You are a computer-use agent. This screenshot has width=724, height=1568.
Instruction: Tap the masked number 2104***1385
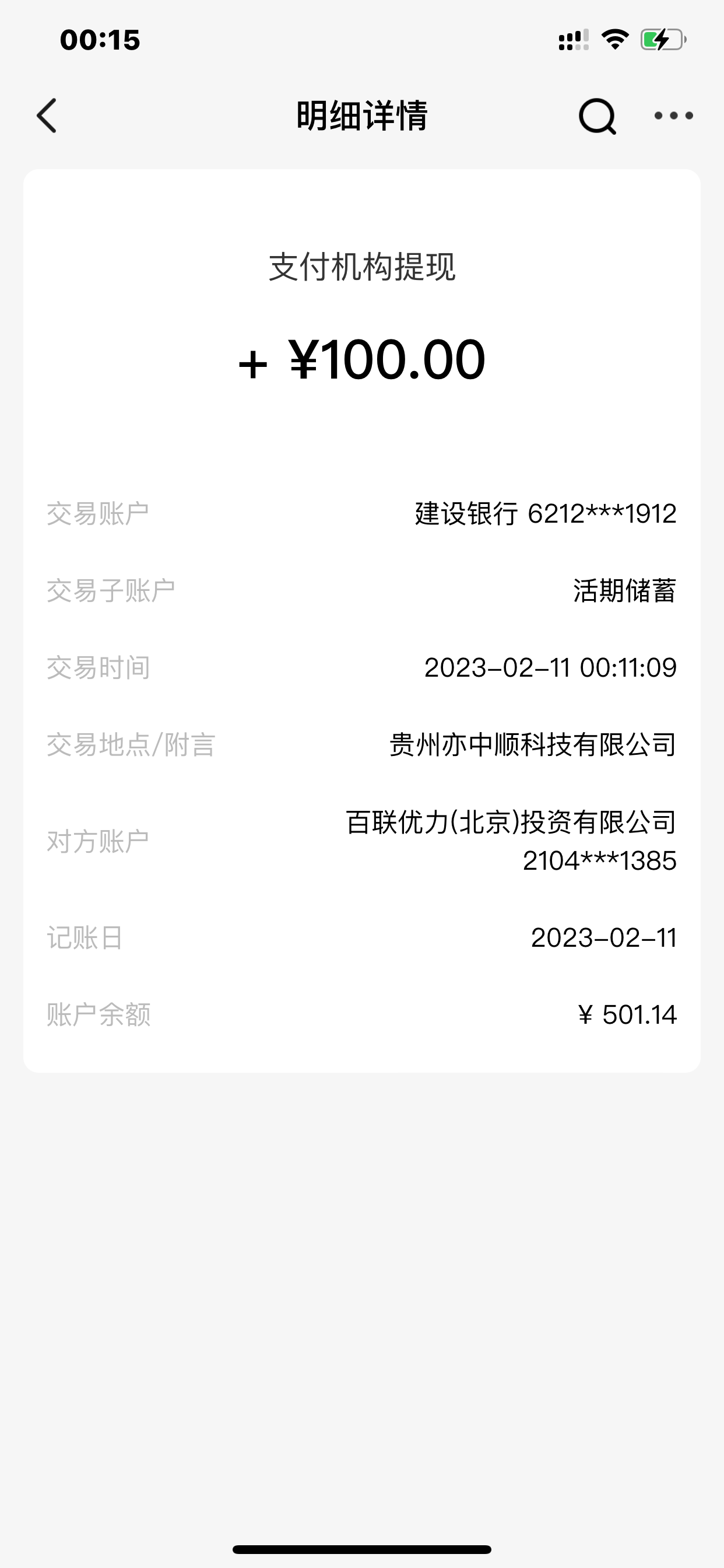[x=601, y=860]
